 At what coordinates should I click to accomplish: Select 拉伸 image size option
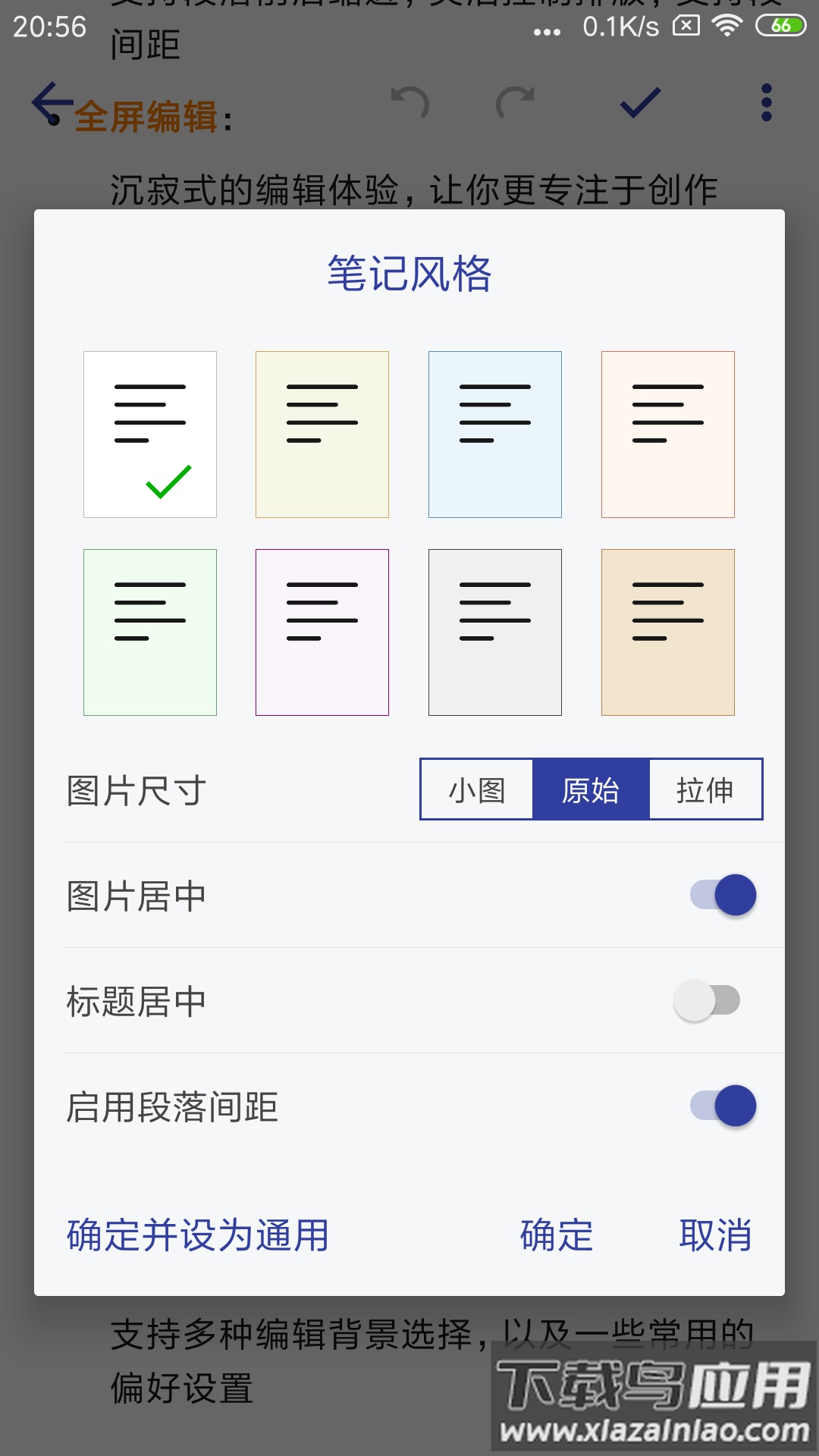[705, 789]
